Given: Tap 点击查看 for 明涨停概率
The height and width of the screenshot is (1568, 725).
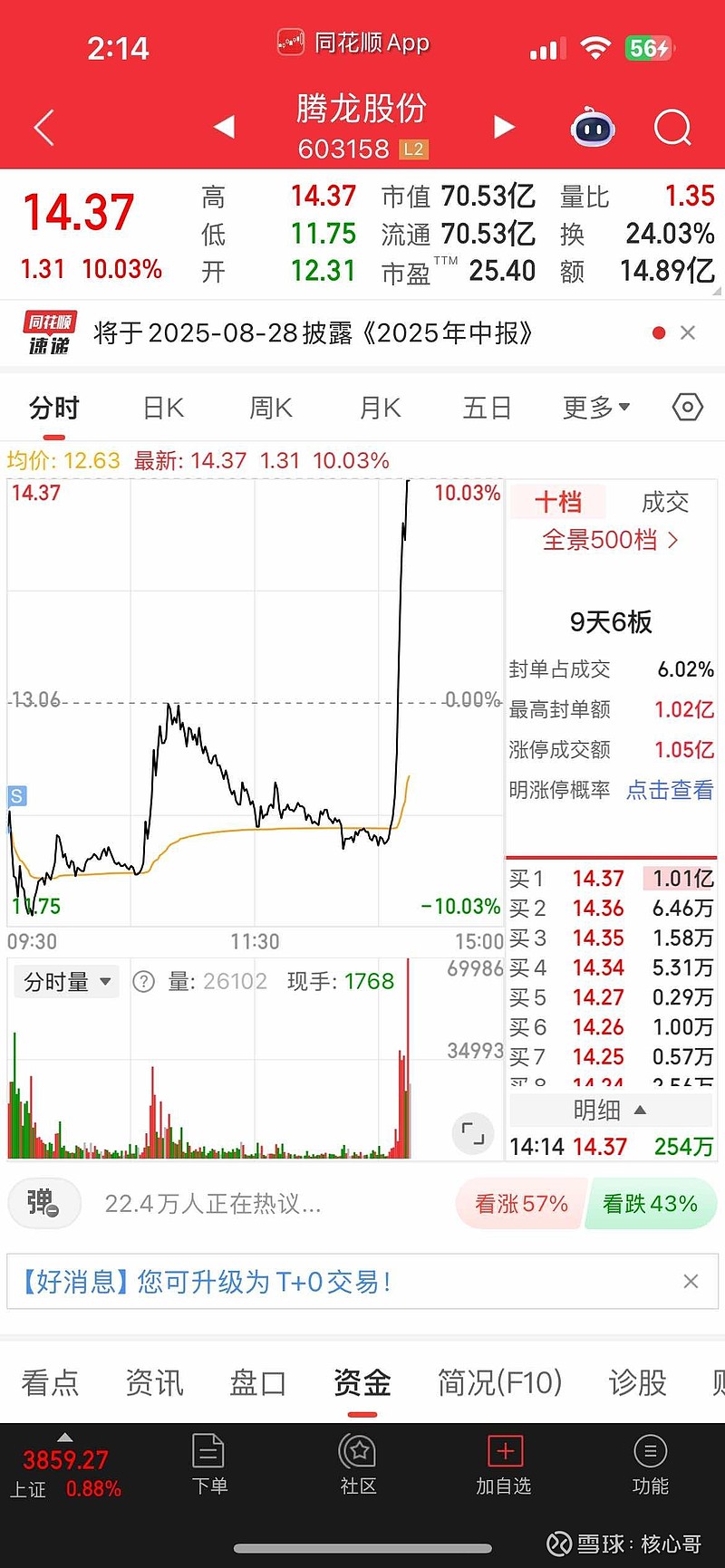Looking at the screenshot, I should coord(670,790).
